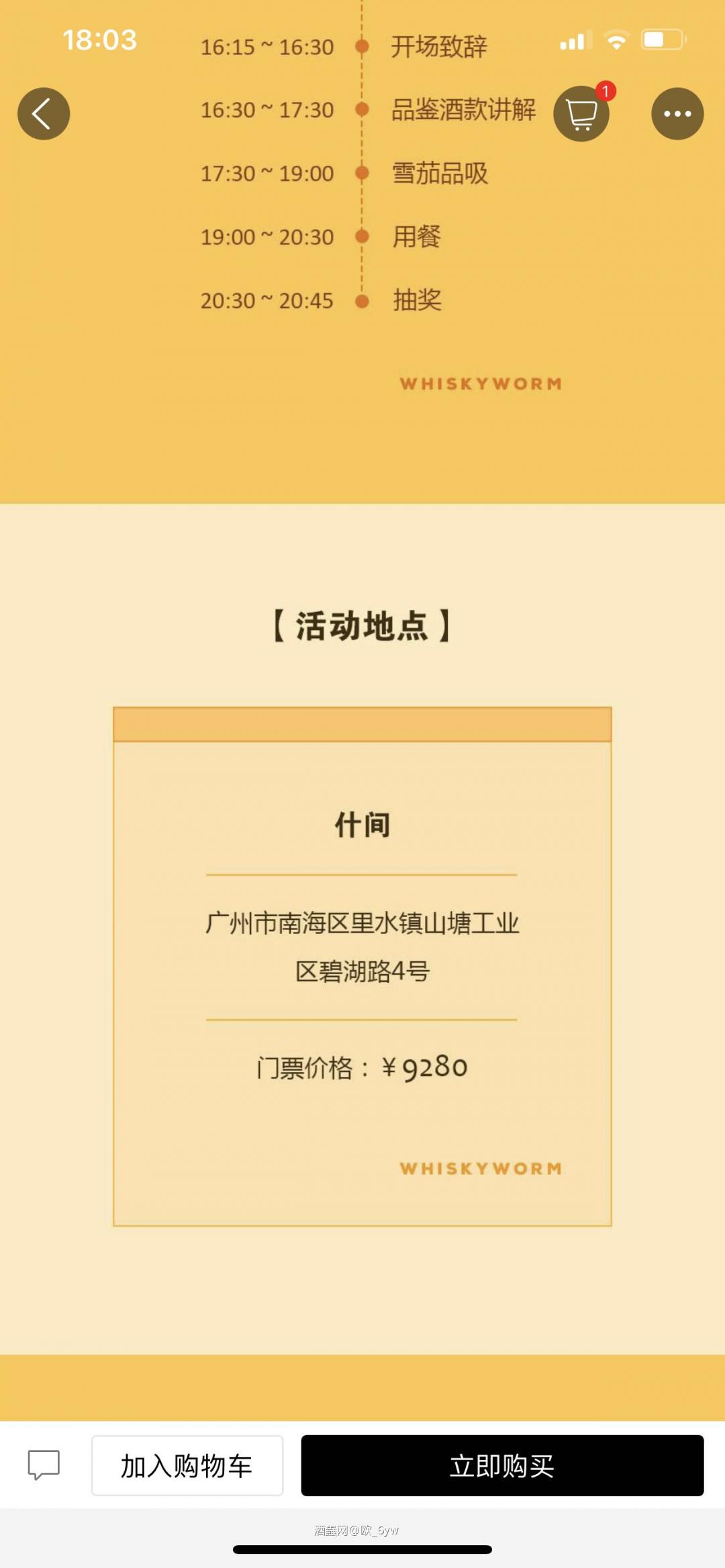Tap the 18:03 clock in status bar
The height and width of the screenshot is (1568, 725).
click(x=101, y=40)
